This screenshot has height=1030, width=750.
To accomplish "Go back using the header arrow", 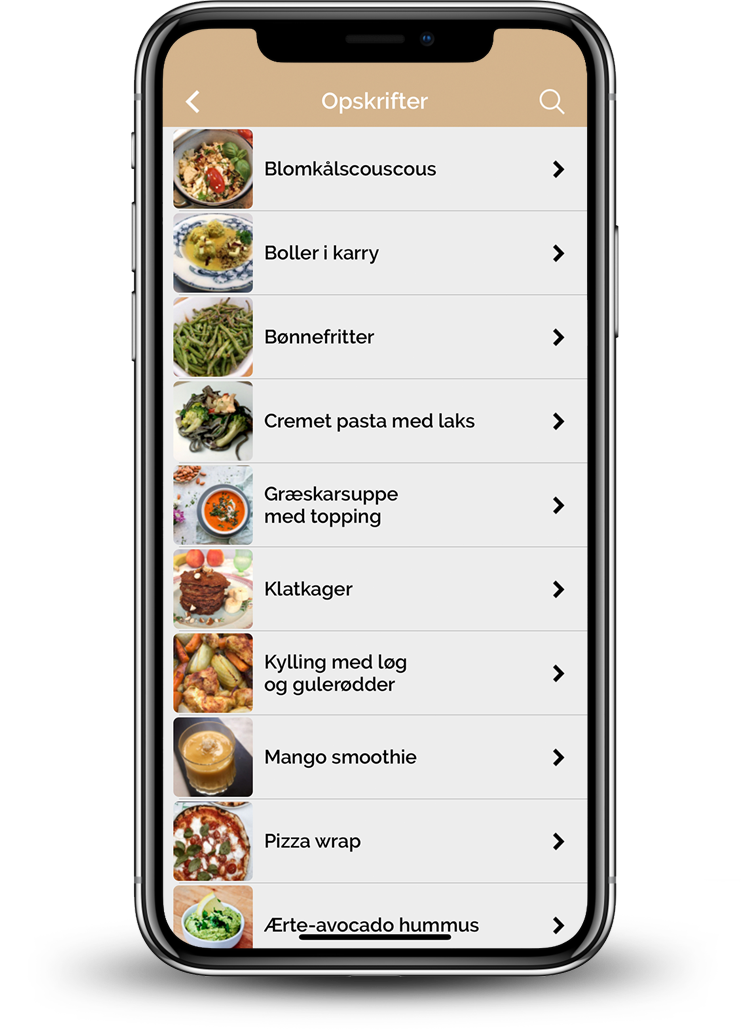I will click(x=193, y=101).
